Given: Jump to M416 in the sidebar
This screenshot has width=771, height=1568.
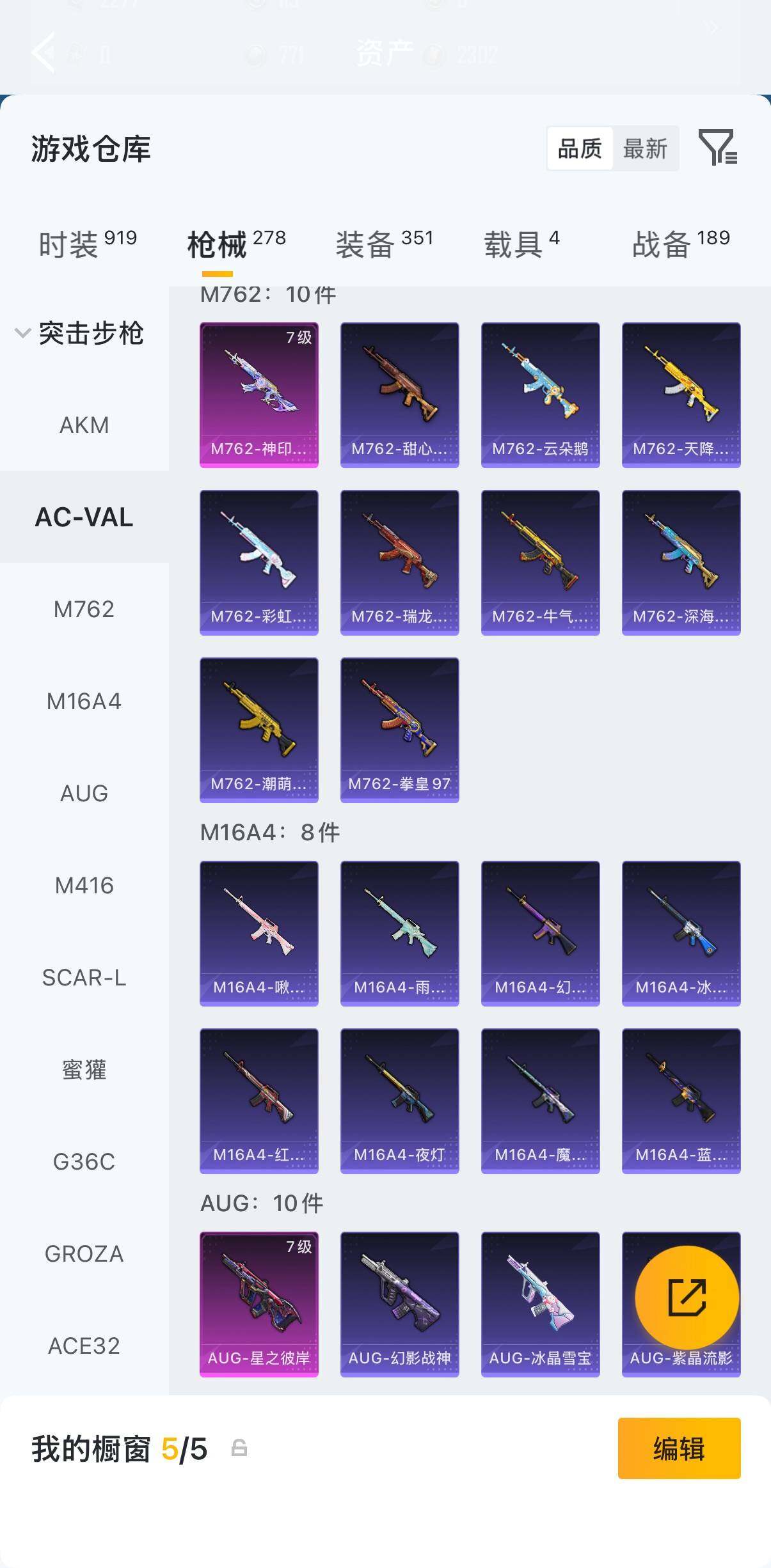Looking at the screenshot, I should point(84,886).
